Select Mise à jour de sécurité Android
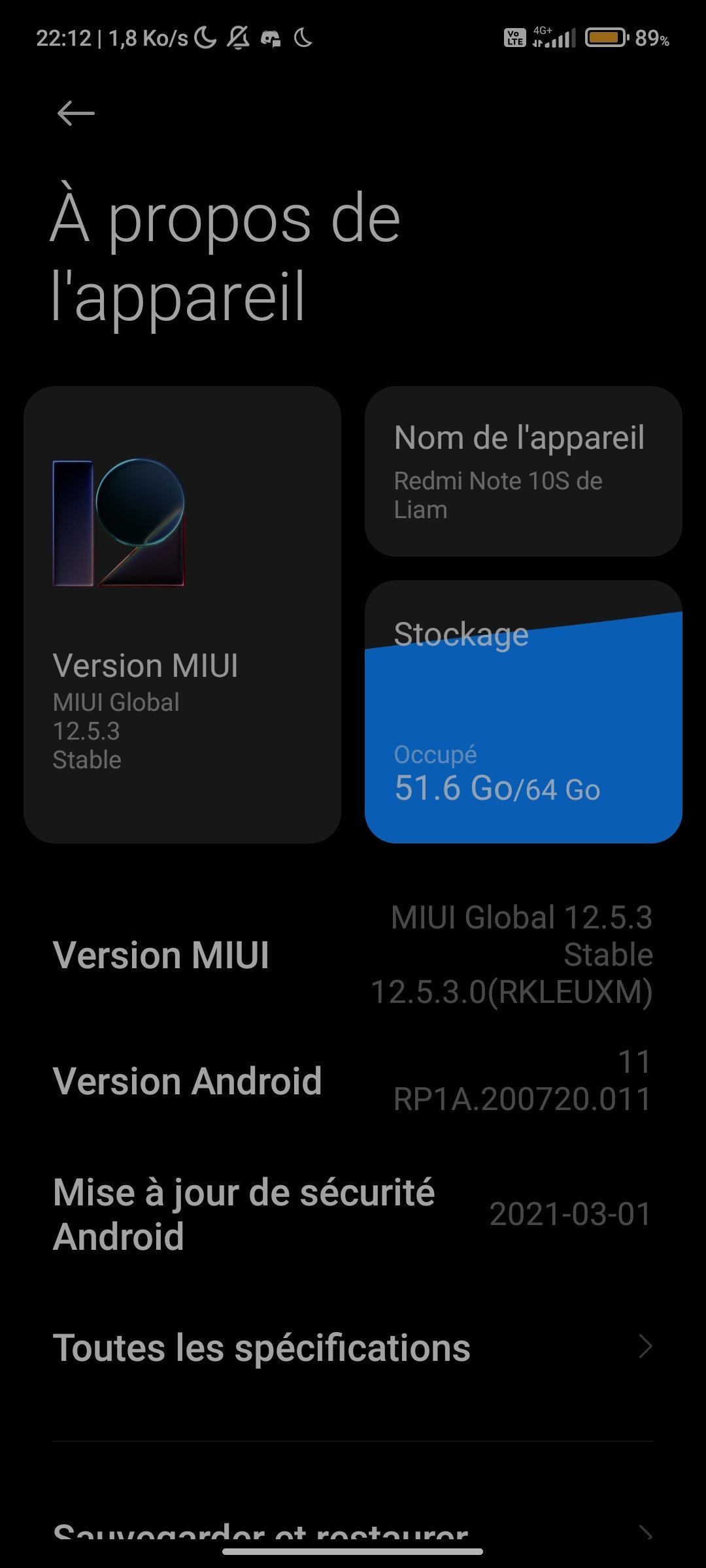Screen dimensions: 706x1568 [353, 1215]
